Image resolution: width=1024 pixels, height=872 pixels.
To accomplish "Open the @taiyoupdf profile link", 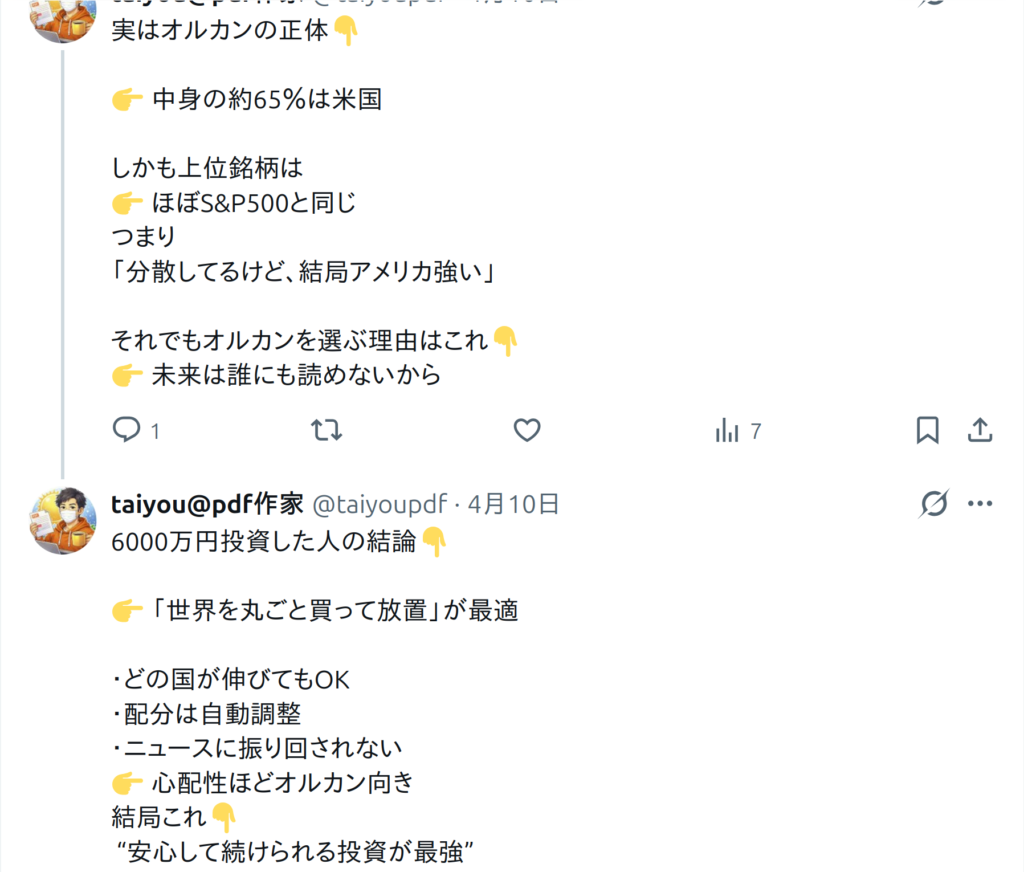I will pyautogui.click(x=380, y=504).
